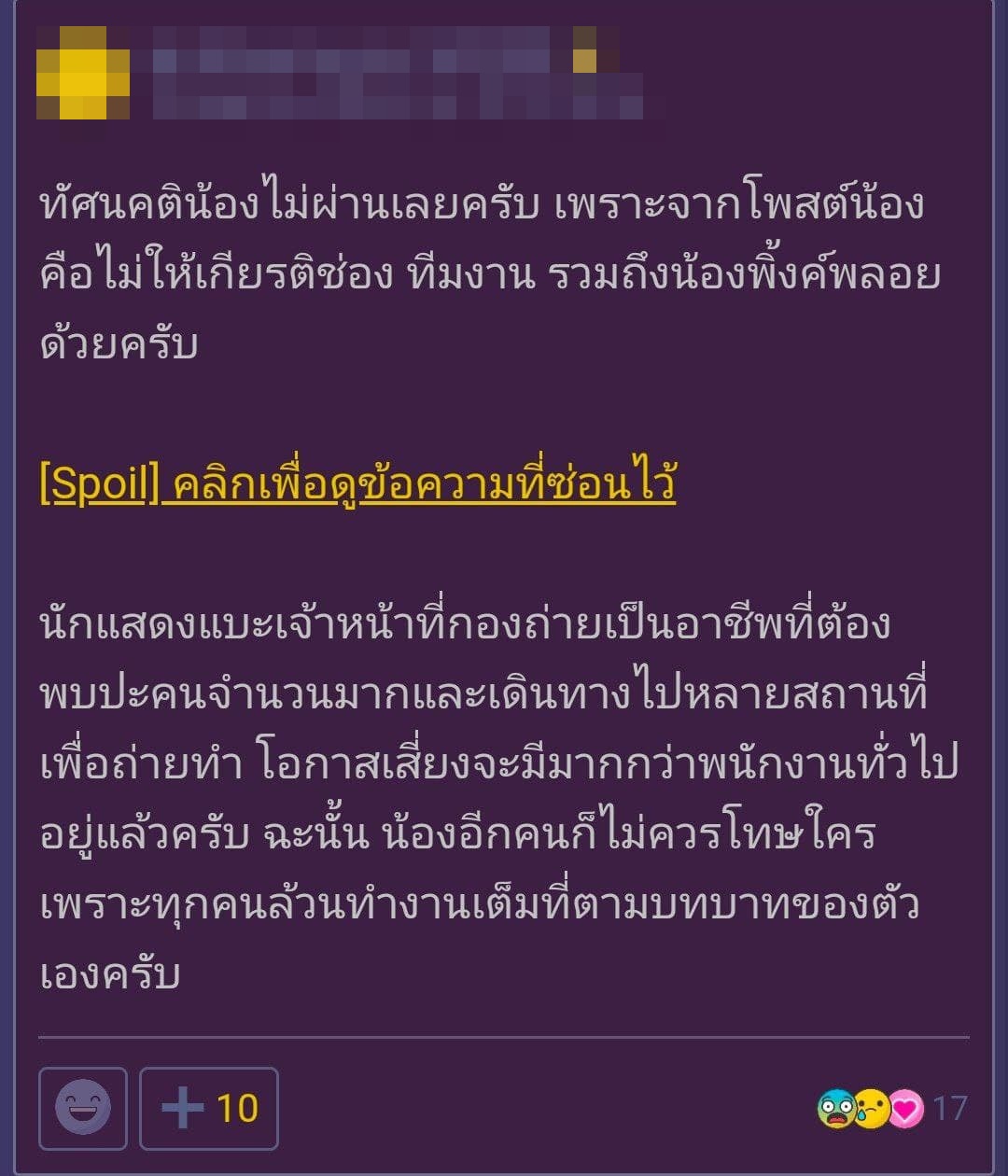Viewport: 1008px width, 1176px height.
Task: View the 17 emoji reactions
Action: [891, 1109]
